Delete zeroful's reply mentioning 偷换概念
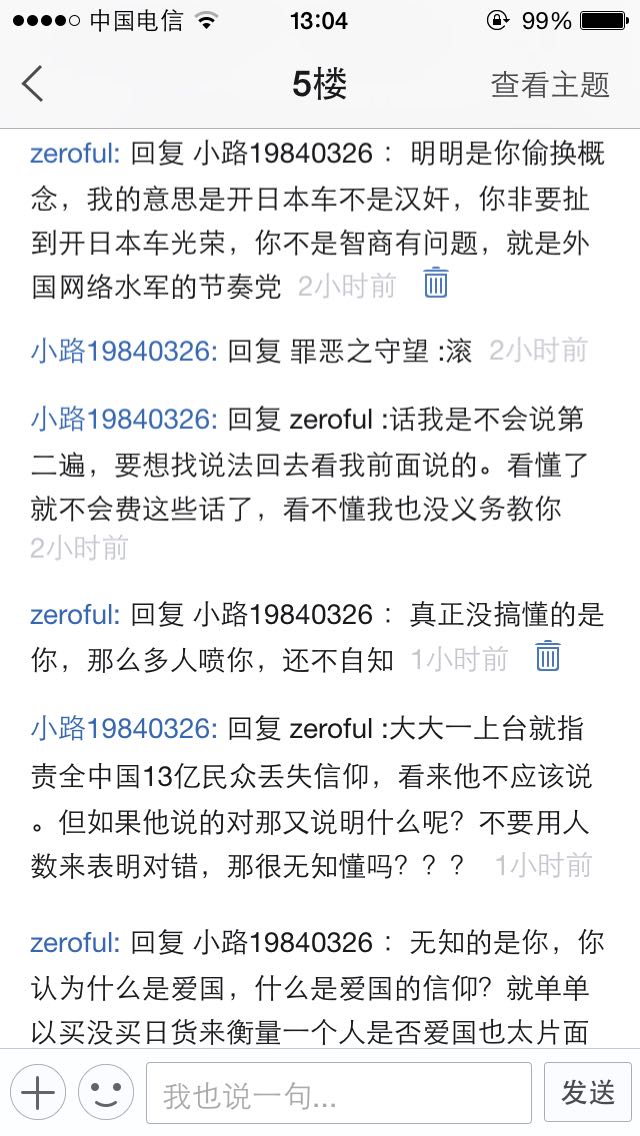This screenshot has height=1136, width=640. click(436, 283)
